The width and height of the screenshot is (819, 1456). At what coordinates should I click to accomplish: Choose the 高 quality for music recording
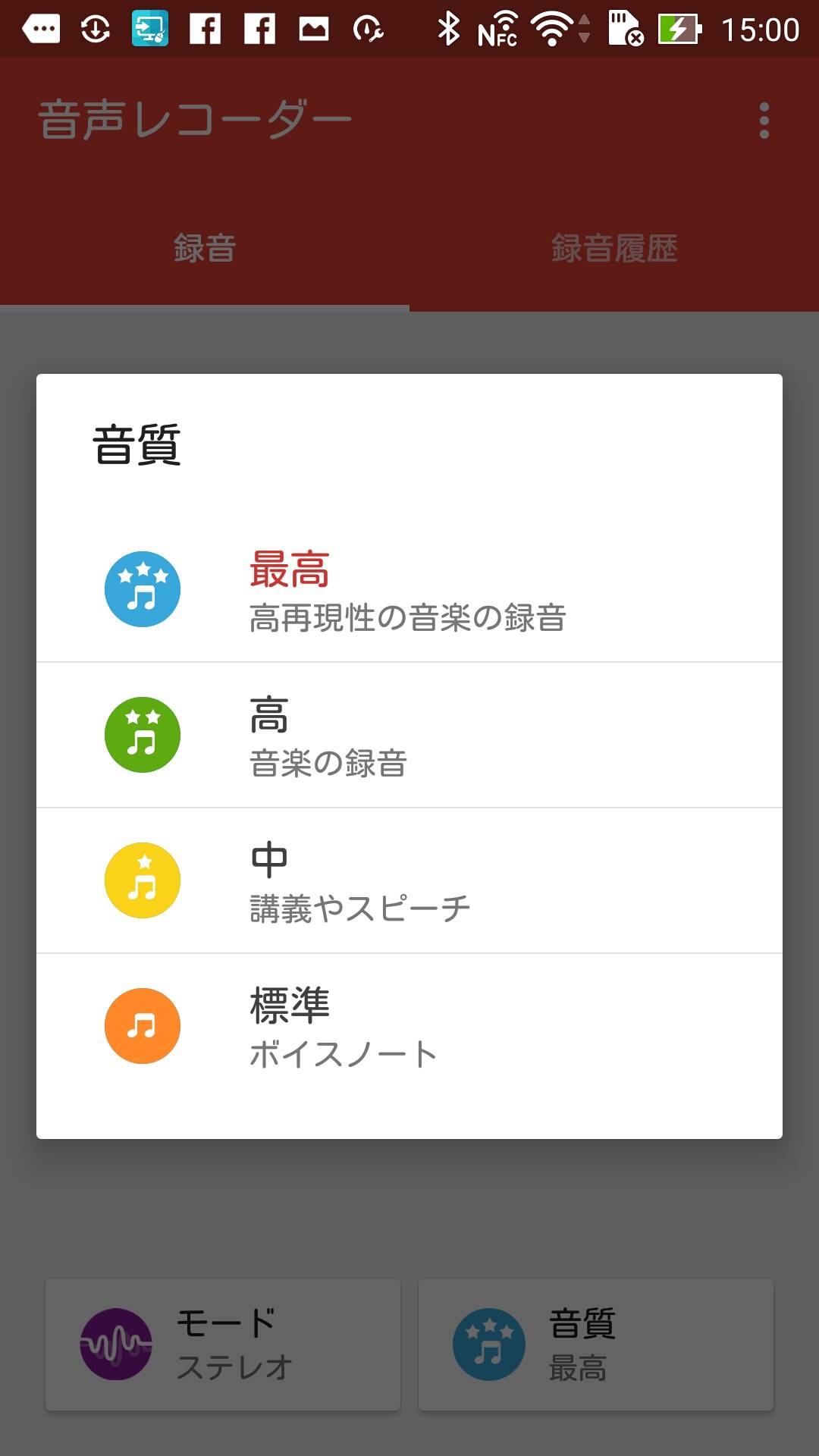(409, 735)
